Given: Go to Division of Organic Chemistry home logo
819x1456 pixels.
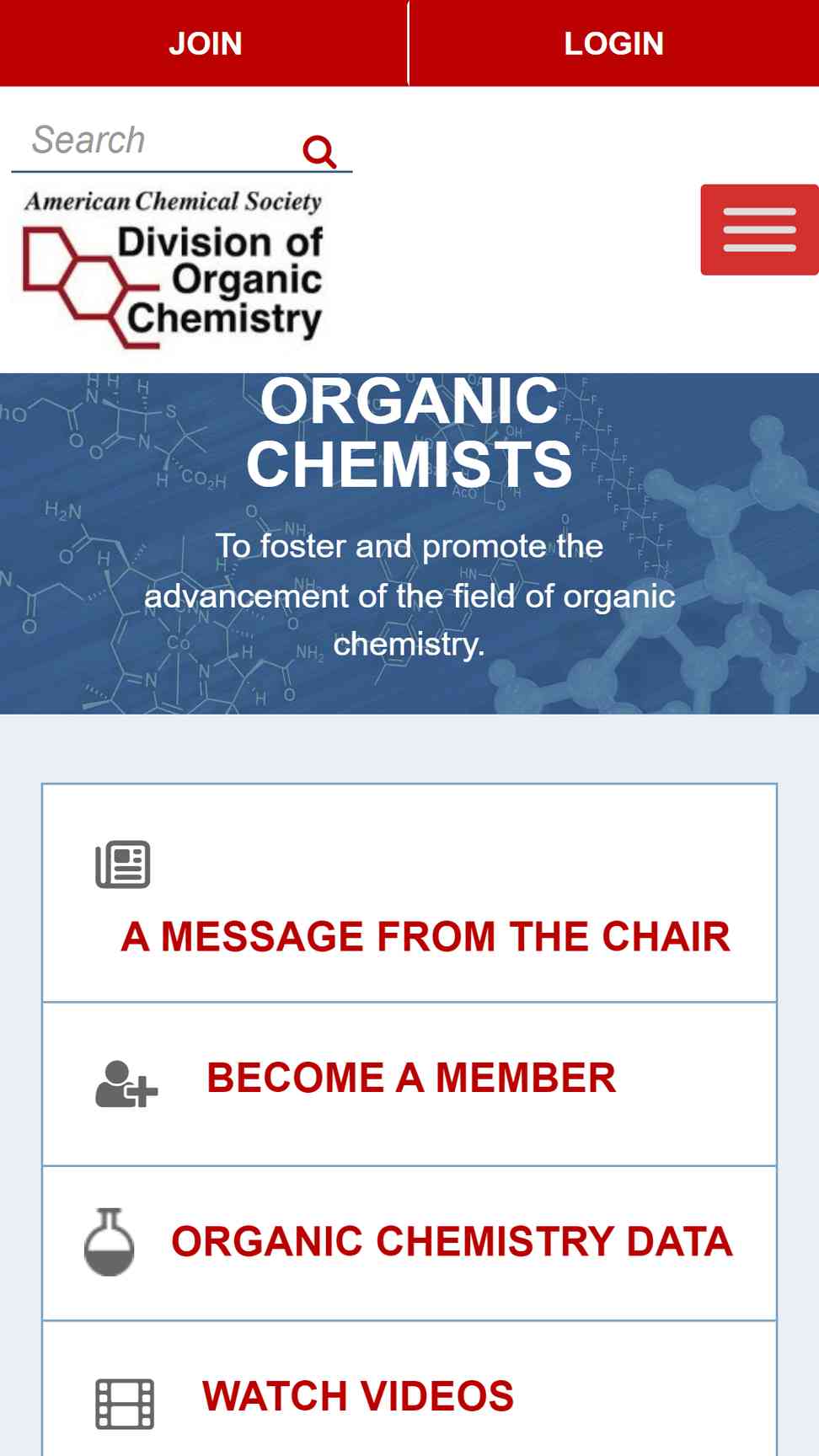Looking at the screenshot, I should pos(173,269).
